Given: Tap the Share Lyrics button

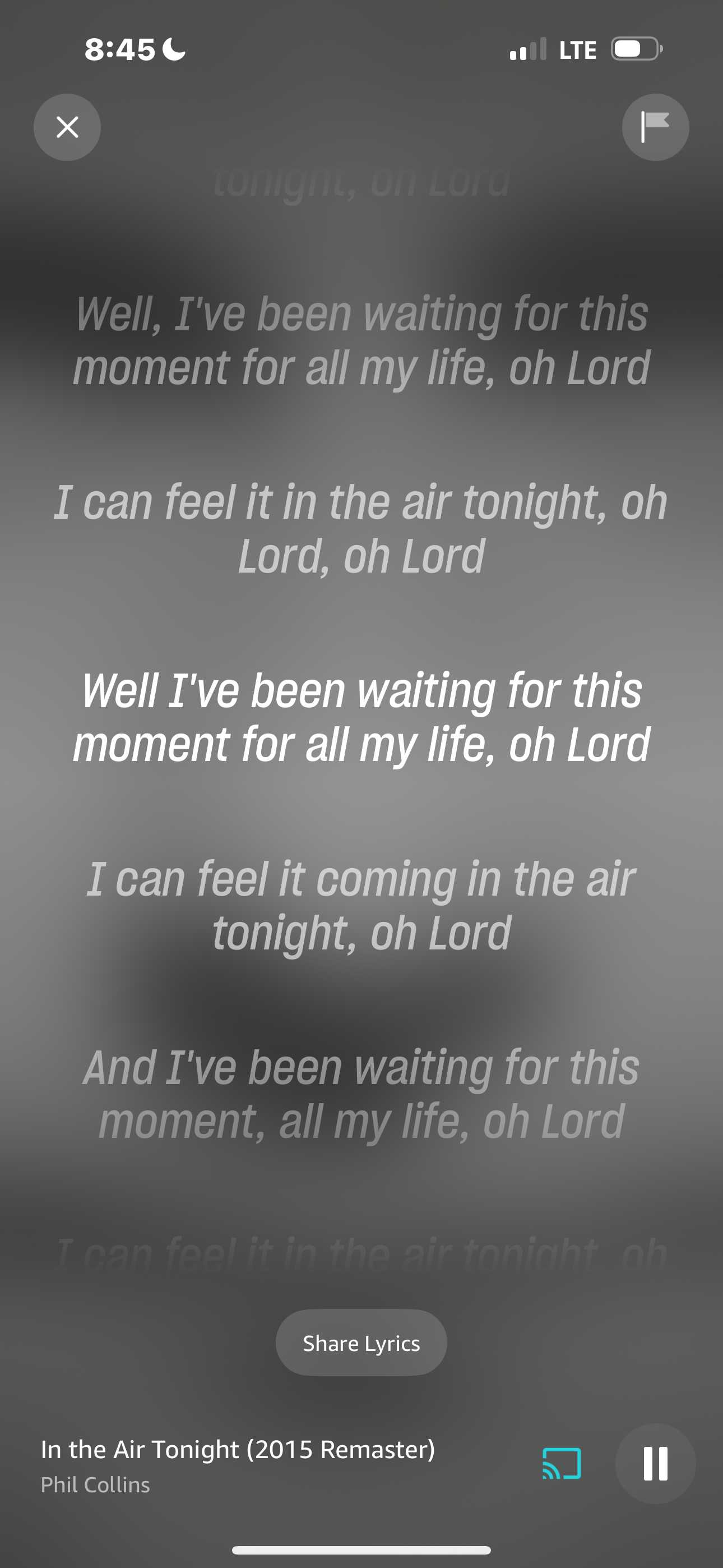Looking at the screenshot, I should pos(361,1343).
